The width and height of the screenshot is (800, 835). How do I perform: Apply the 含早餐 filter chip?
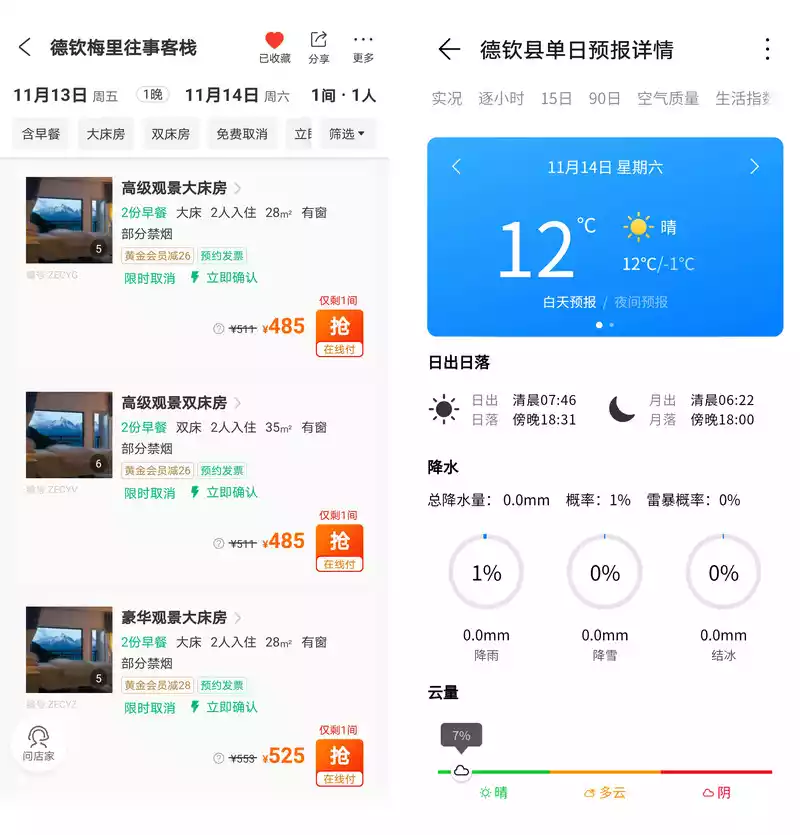41,134
